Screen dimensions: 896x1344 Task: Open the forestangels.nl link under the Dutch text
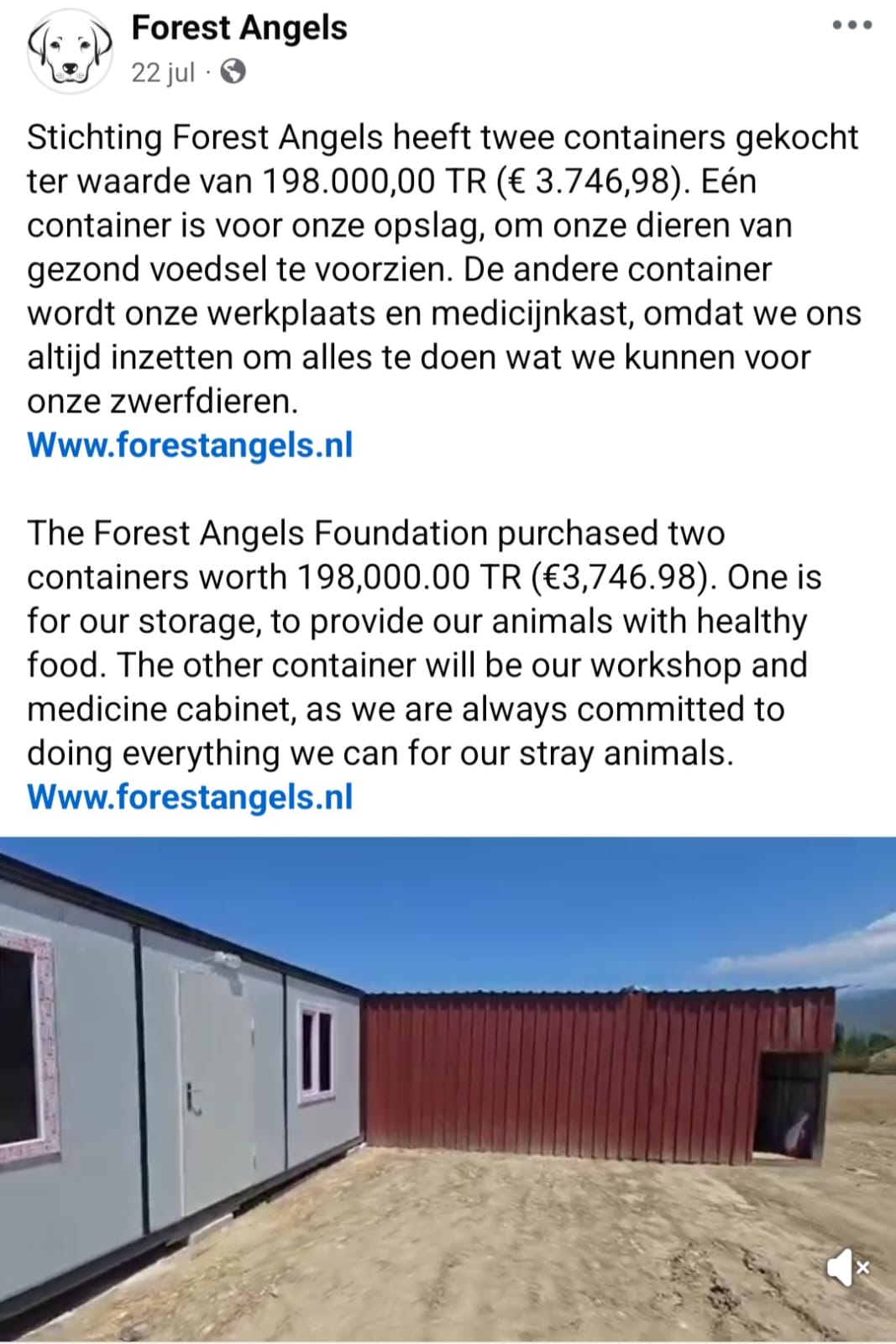tap(190, 444)
